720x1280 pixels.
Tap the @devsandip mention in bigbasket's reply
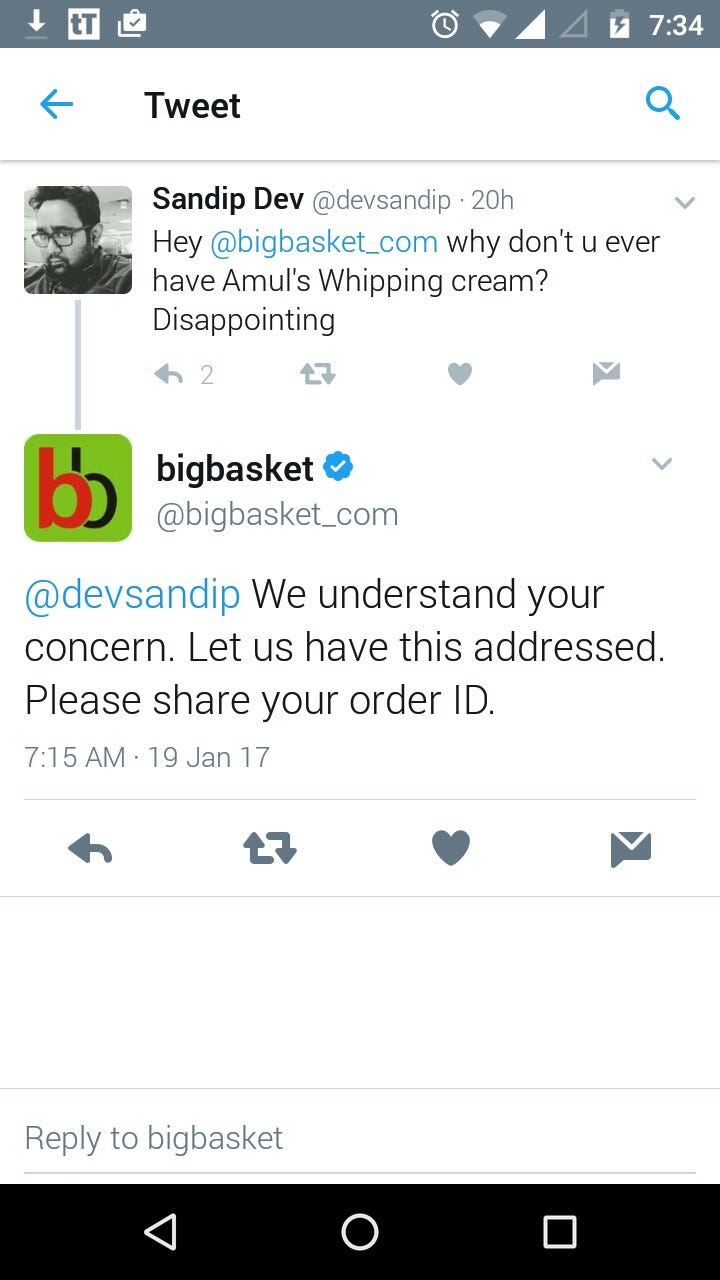point(132,594)
